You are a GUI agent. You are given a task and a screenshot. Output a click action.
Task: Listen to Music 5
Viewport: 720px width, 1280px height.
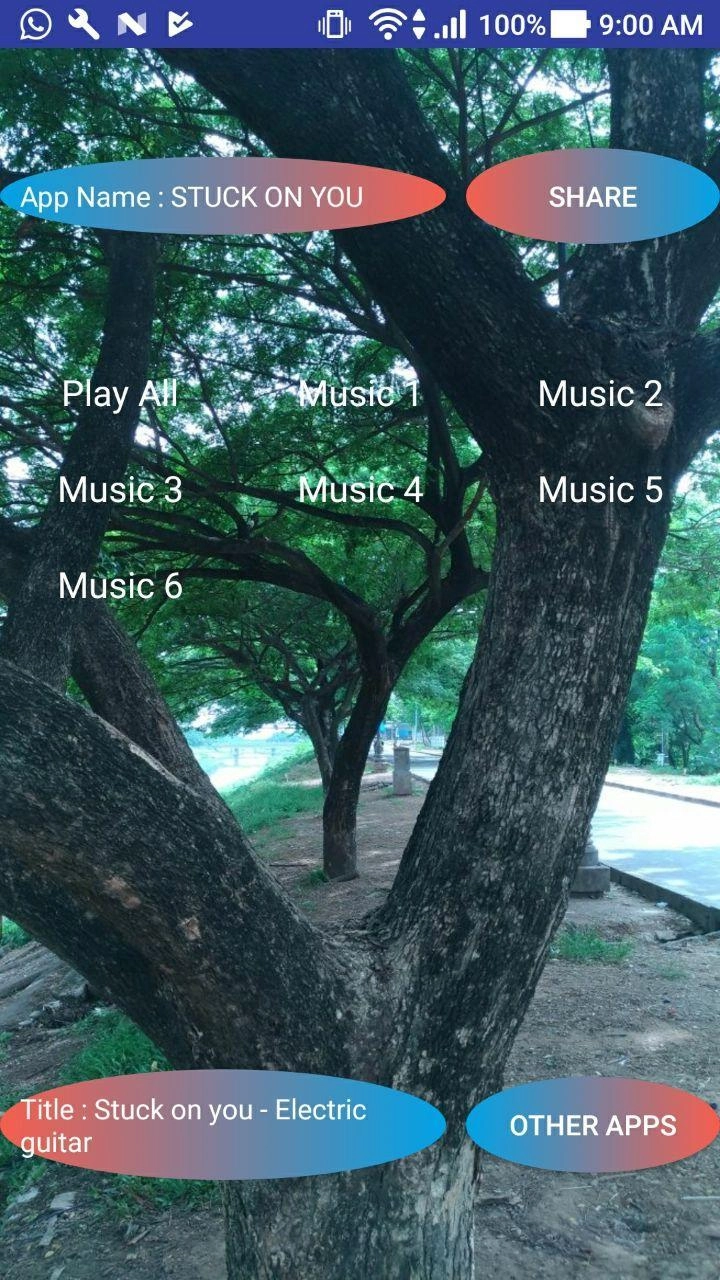click(x=600, y=489)
